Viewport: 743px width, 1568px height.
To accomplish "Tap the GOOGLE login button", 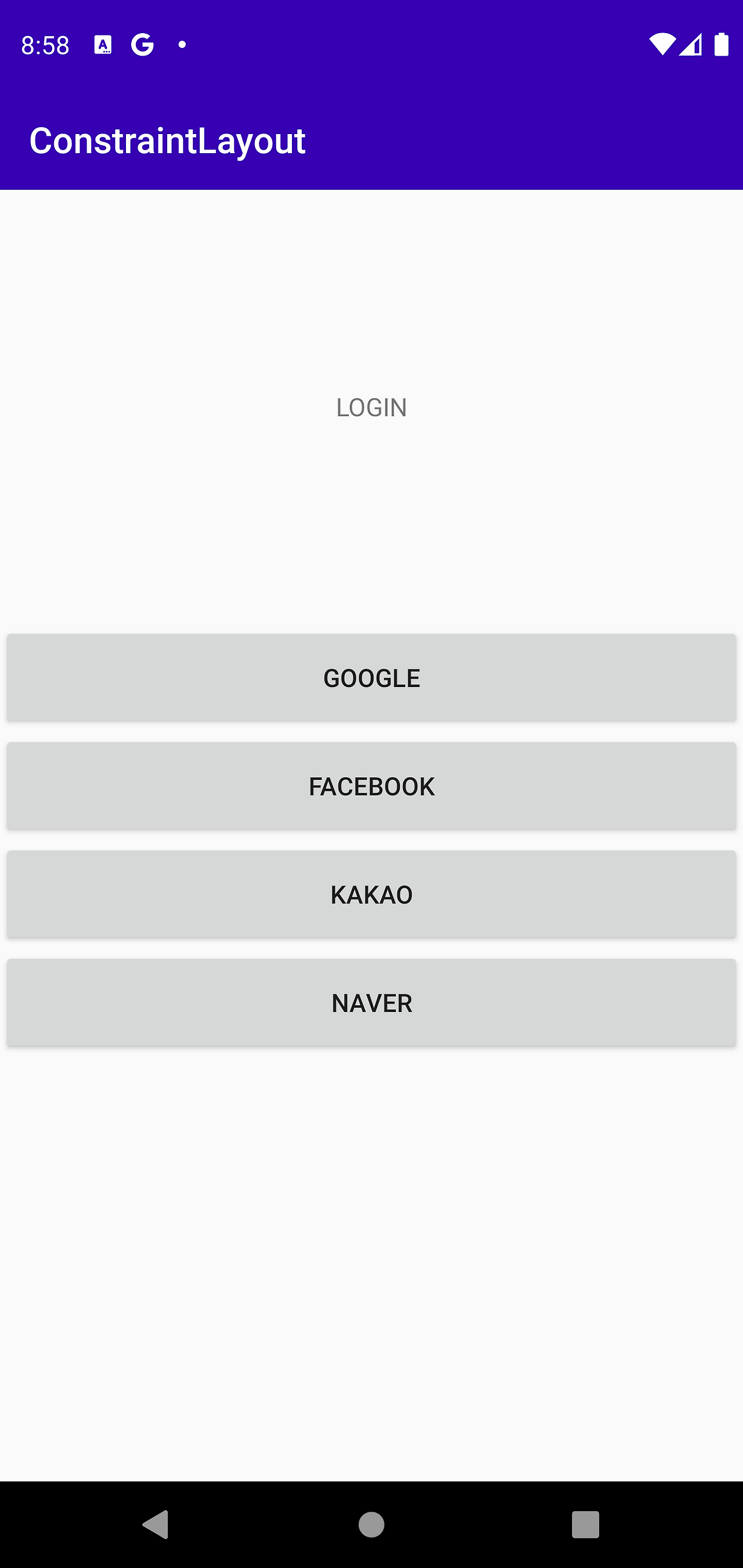I will point(371,677).
